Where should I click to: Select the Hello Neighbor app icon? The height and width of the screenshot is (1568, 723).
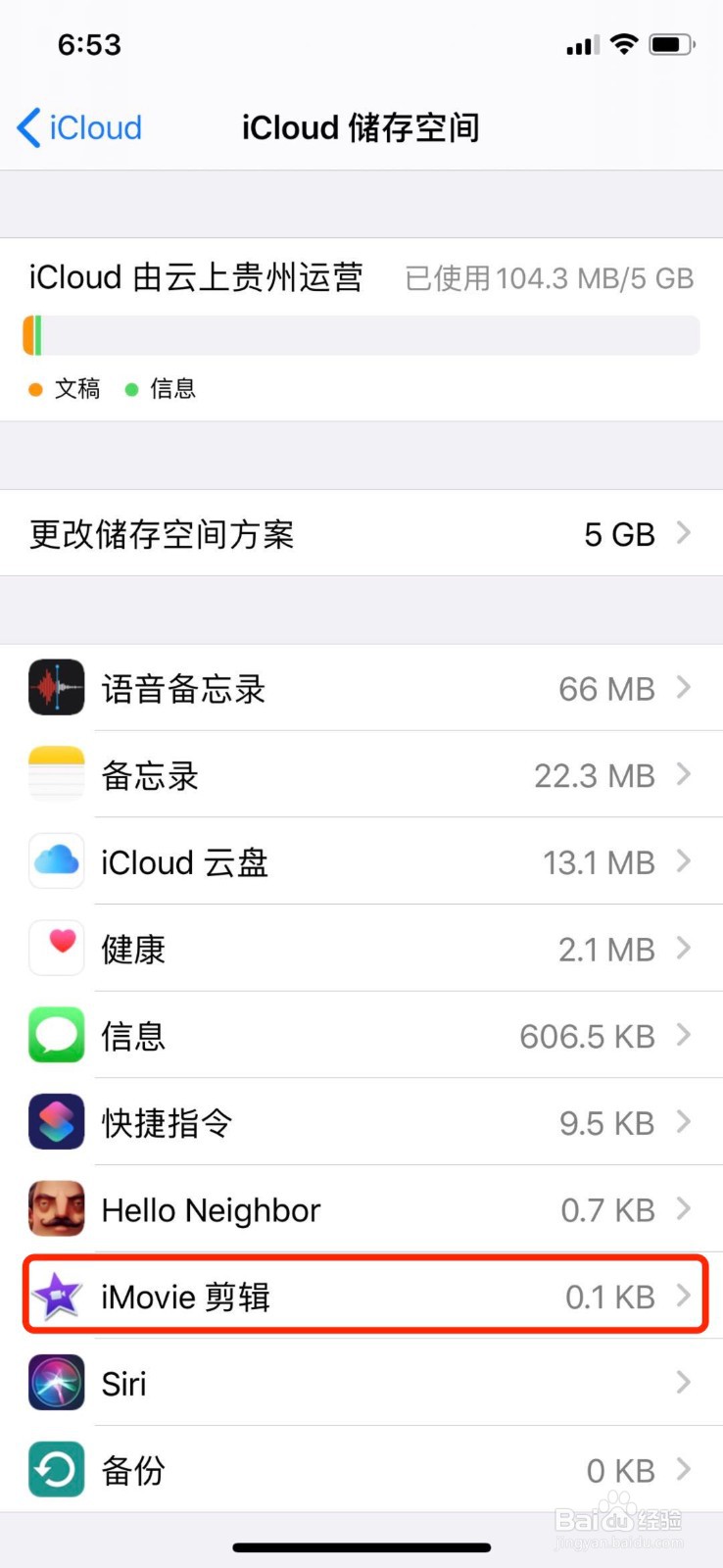56,1208
